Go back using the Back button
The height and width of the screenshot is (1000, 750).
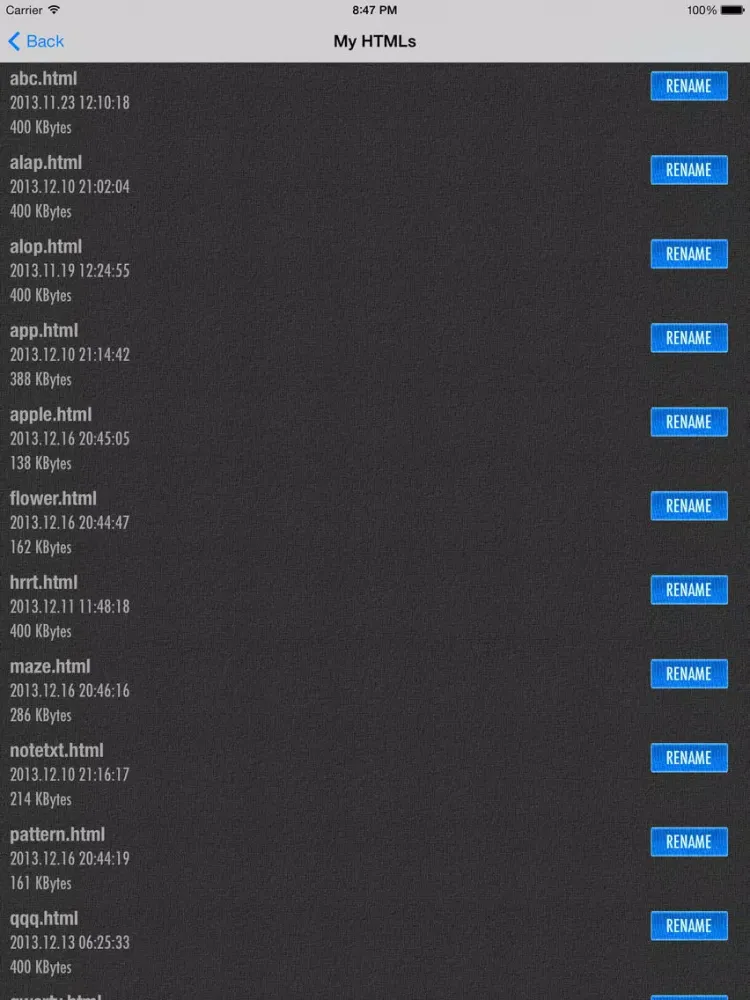tap(36, 41)
